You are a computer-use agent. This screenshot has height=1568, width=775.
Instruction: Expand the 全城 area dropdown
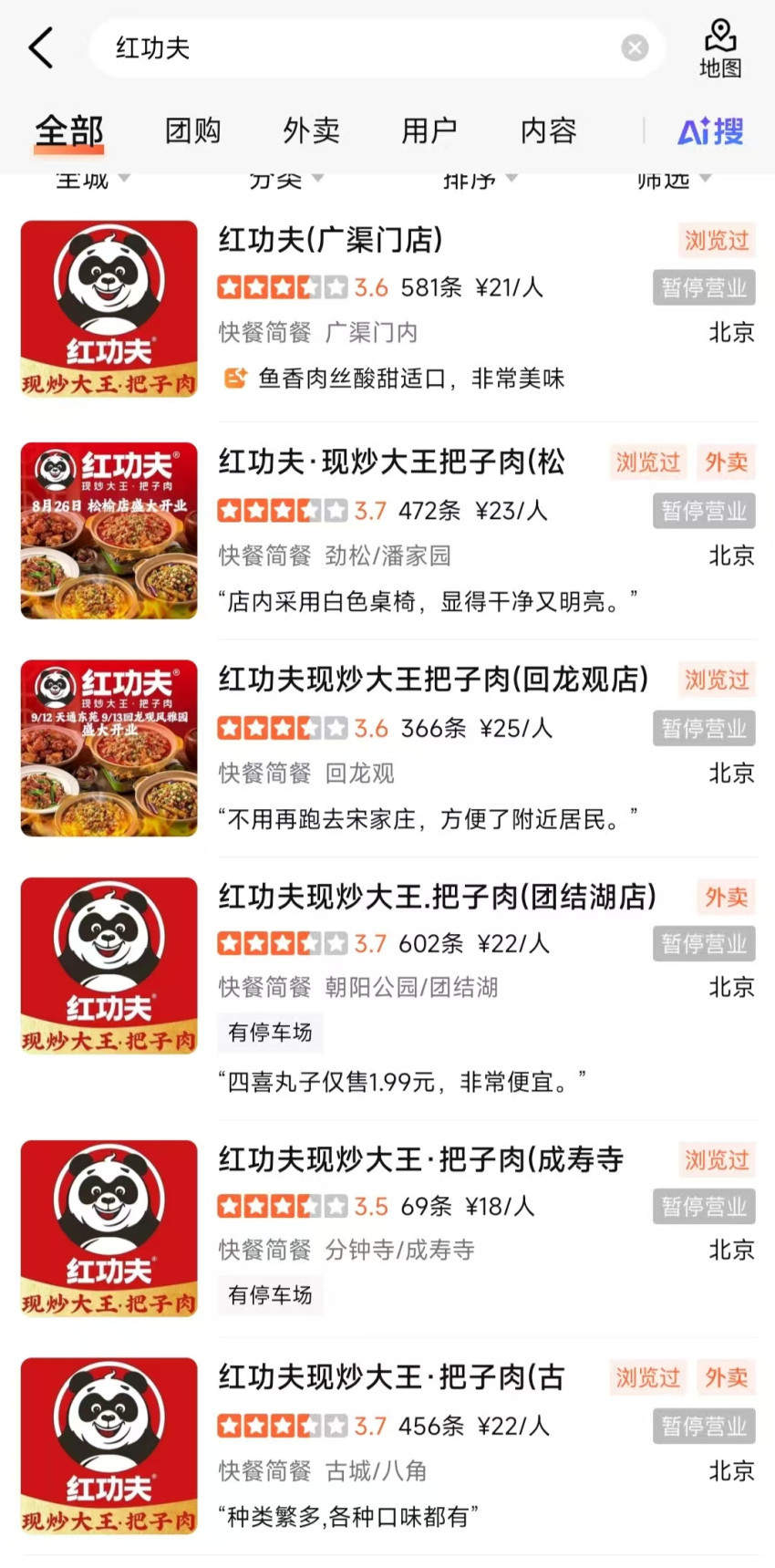point(91,181)
